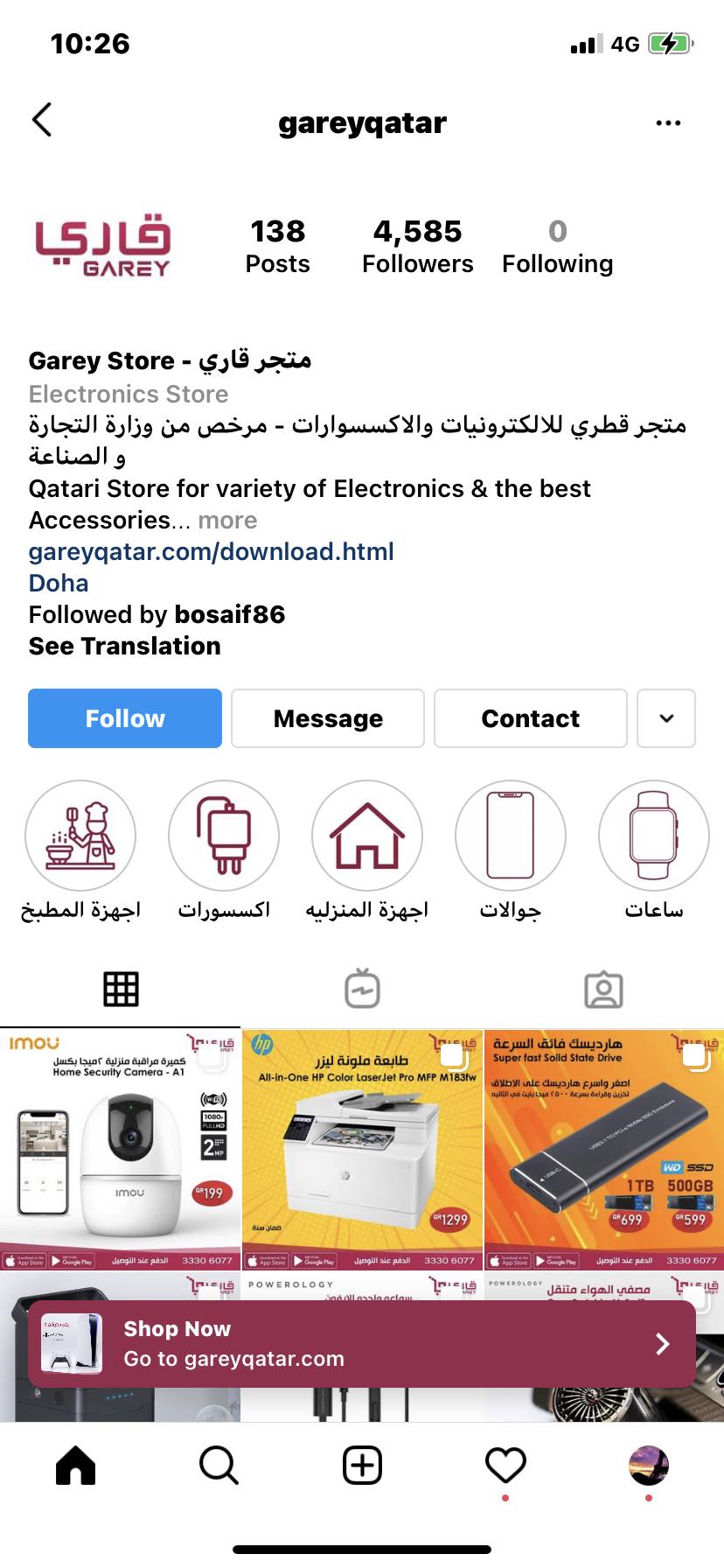
Task: Open the IMOU Home Security Camera post
Action: 120,1149
